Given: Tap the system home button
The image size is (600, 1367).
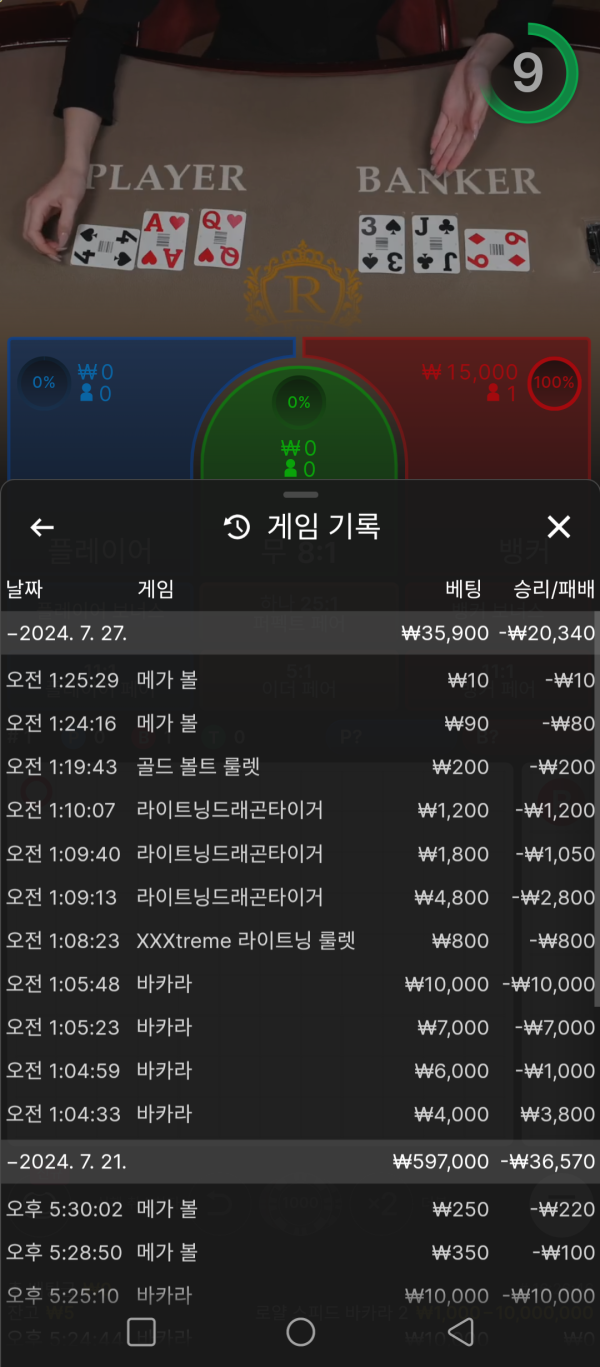Looking at the screenshot, I should point(300,1332).
